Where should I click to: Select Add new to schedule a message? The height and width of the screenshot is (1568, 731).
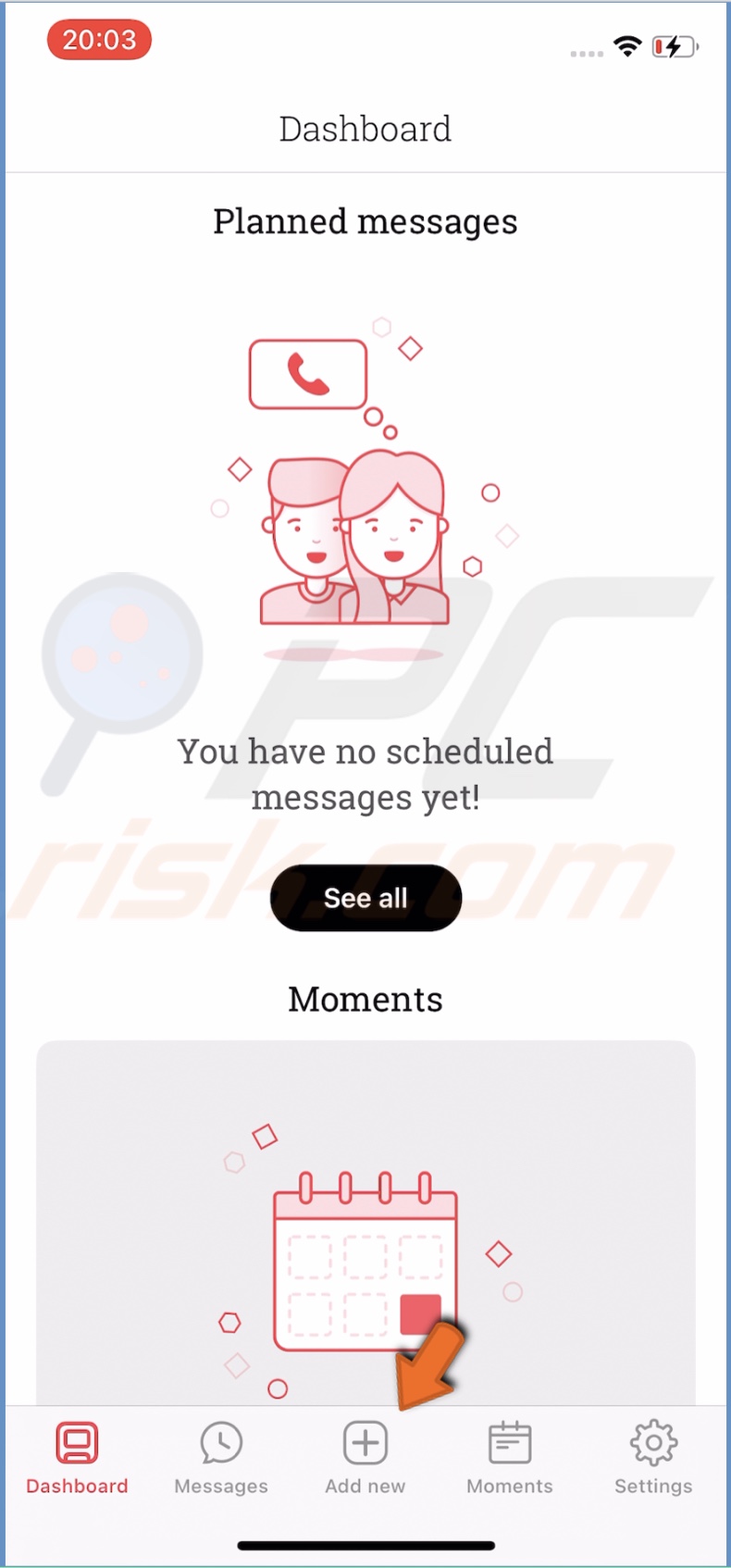click(365, 1458)
